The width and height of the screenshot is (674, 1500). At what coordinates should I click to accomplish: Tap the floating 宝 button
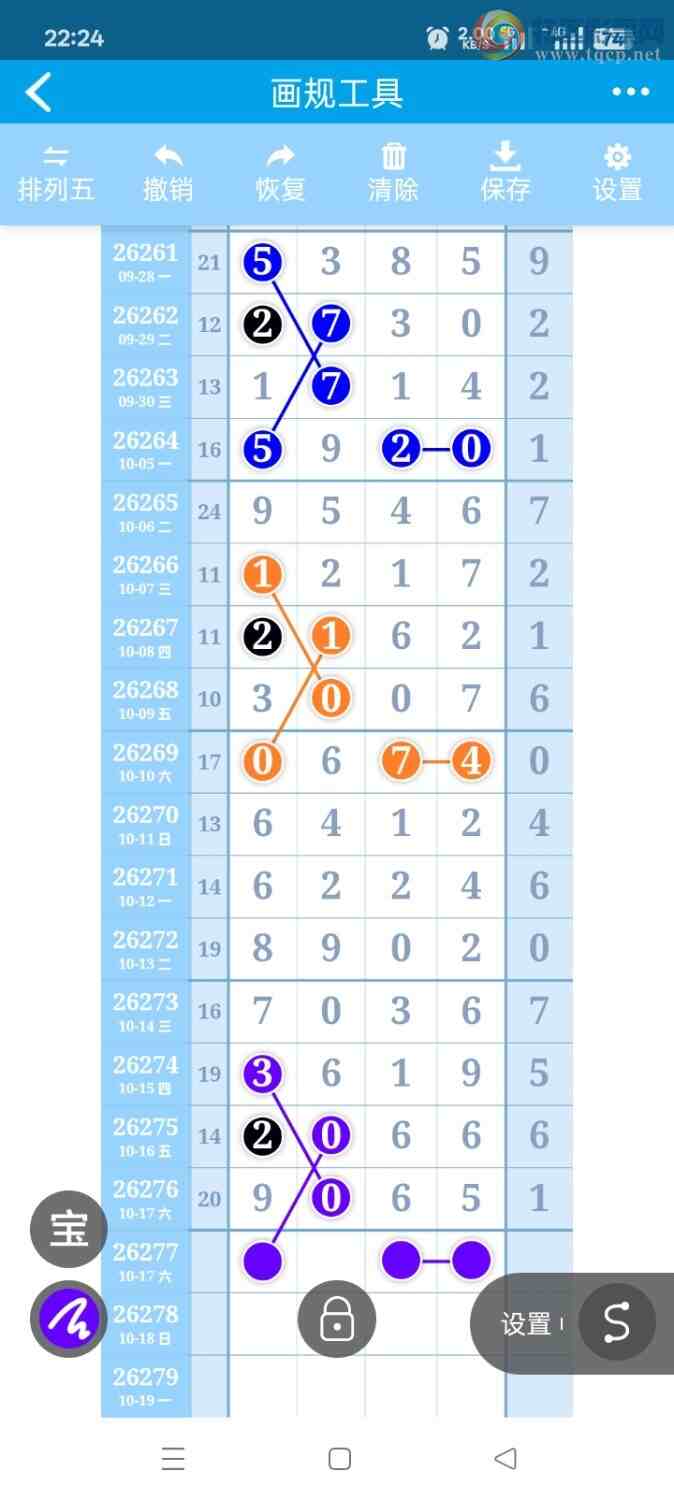[x=68, y=1229]
